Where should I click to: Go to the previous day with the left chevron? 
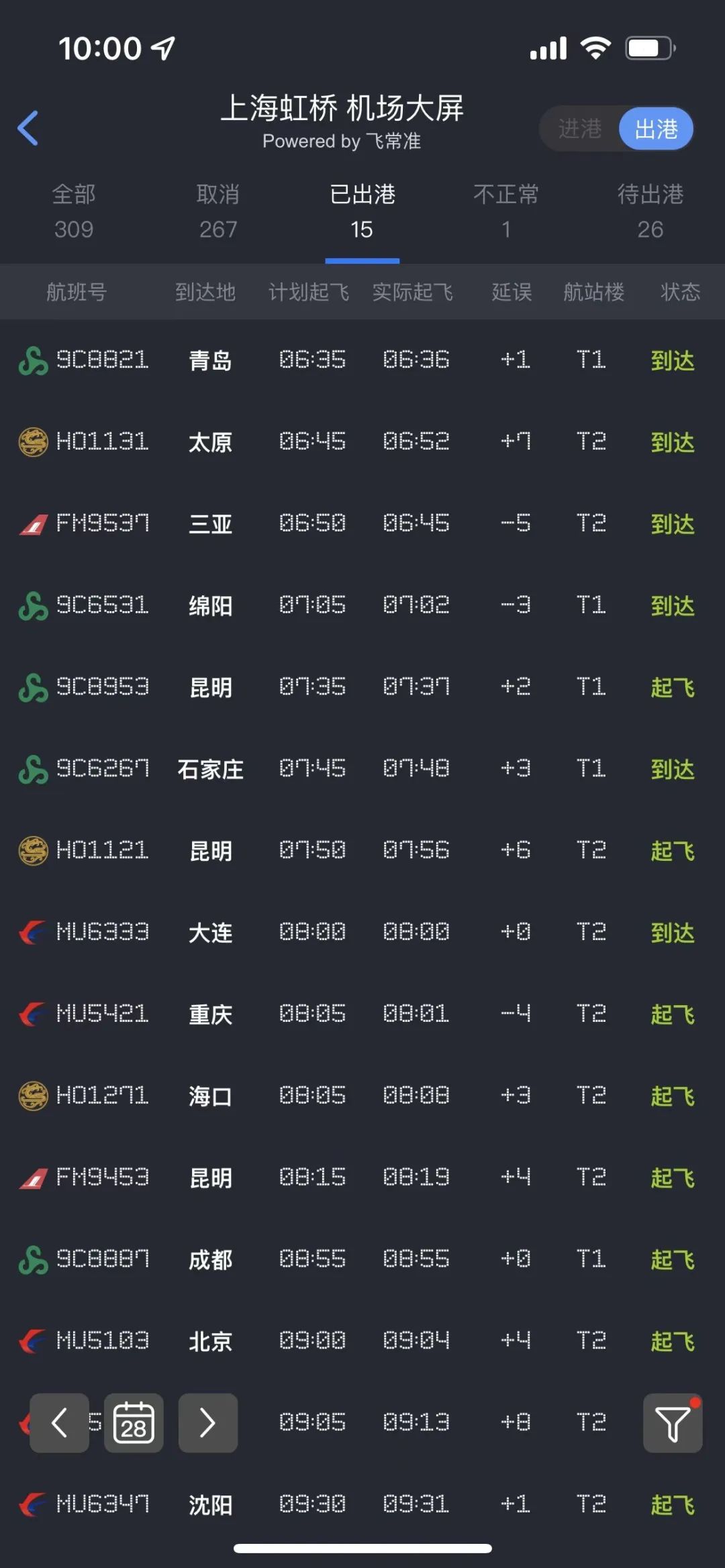[59, 1422]
